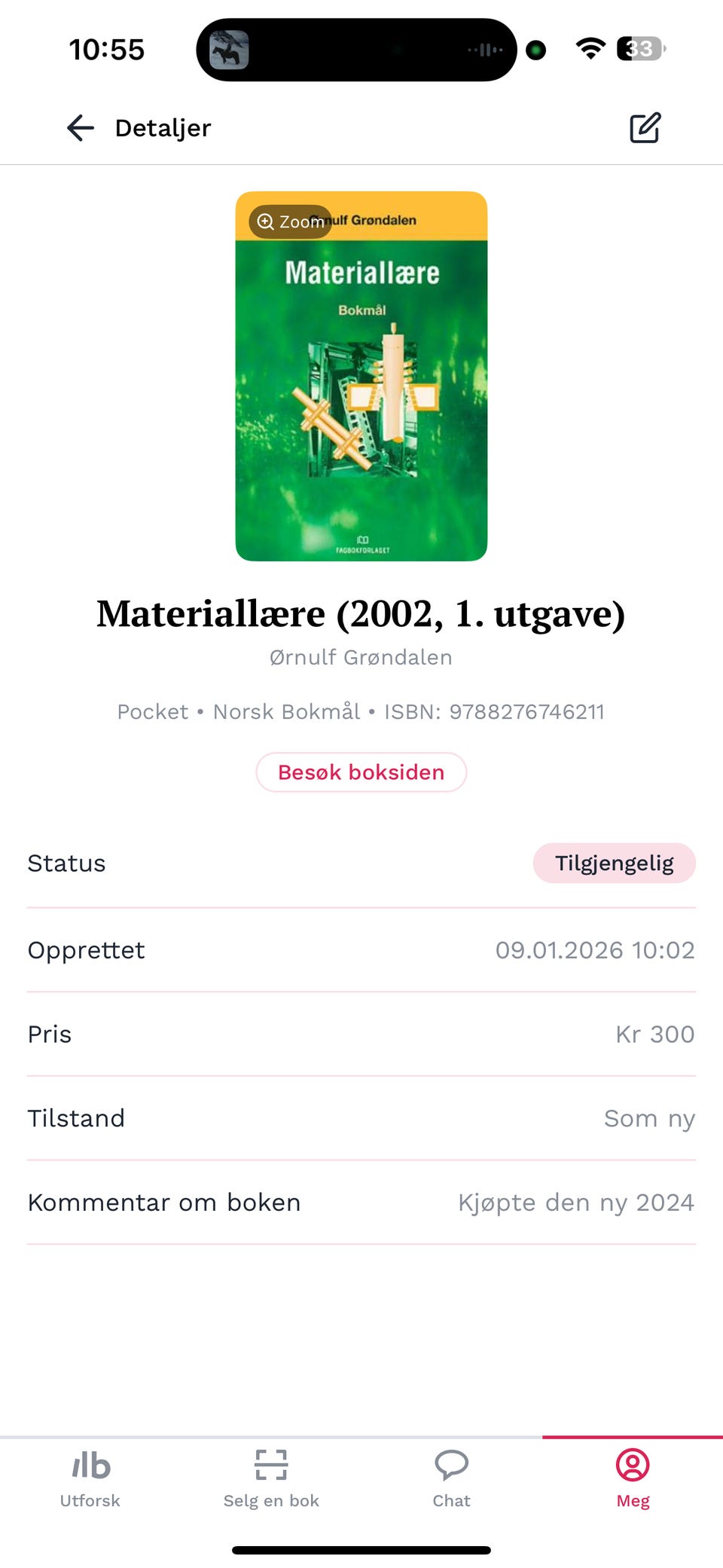Image resolution: width=723 pixels, height=1568 pixels.
Task: Tap the Wi-Fi indicator in the status bar
Action: click(x=590, y=48)
